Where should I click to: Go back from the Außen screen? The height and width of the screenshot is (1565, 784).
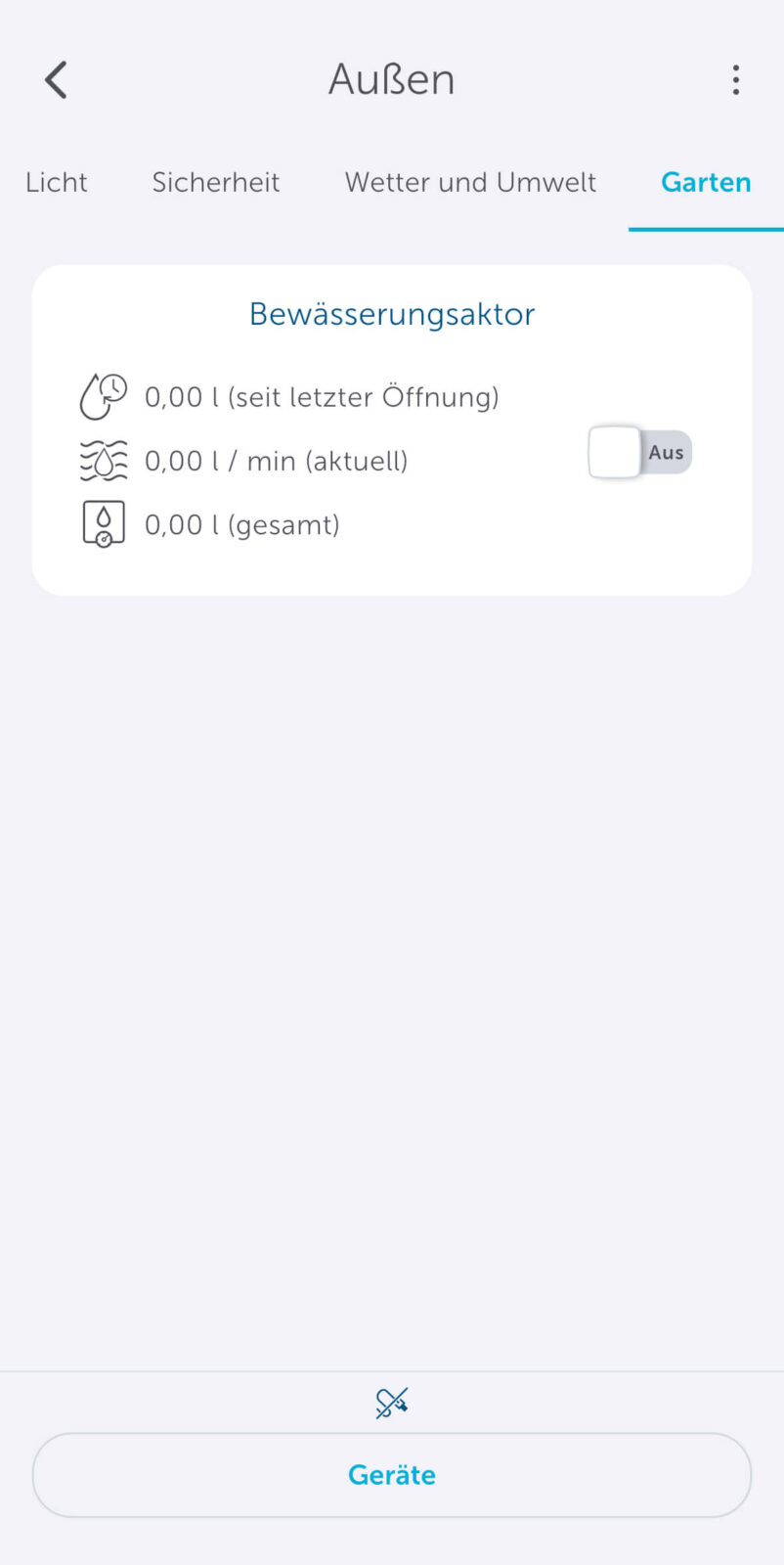[x=57, y=80]
